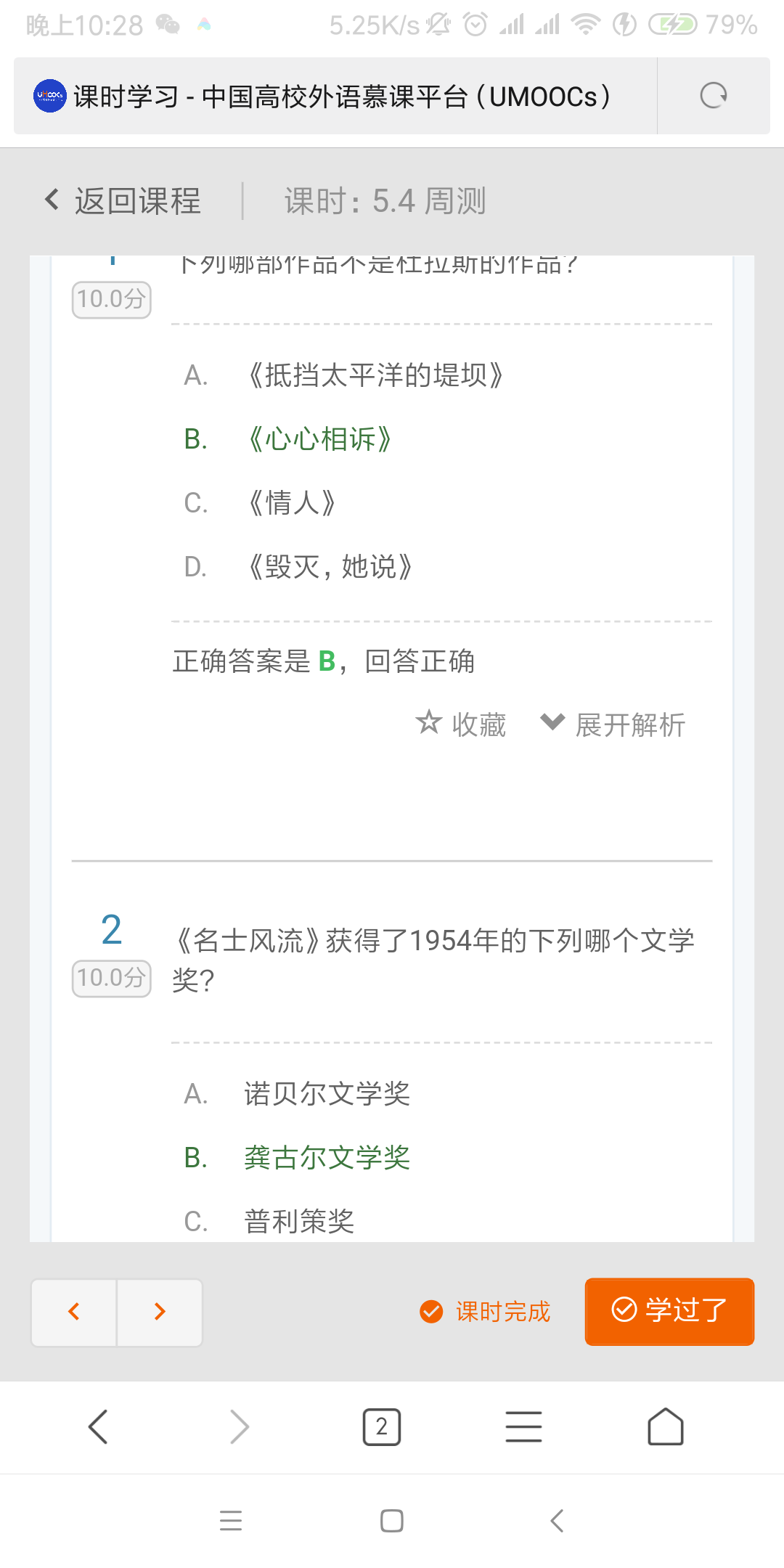784x1568 pixels.
Task: Reload the page with the refresh icon
Action: 713,96
